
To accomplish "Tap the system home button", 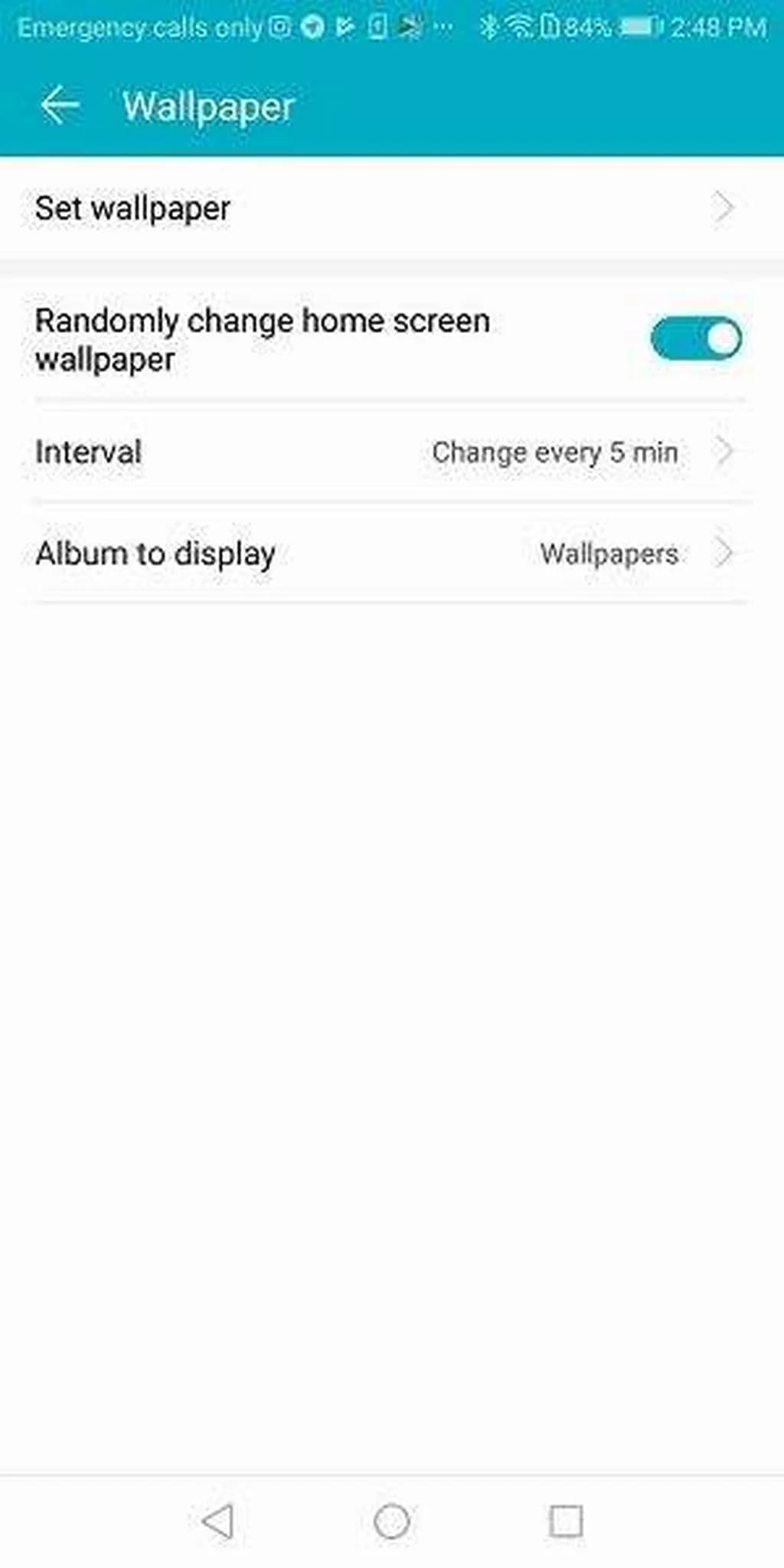I will [x=391, y=1521].
